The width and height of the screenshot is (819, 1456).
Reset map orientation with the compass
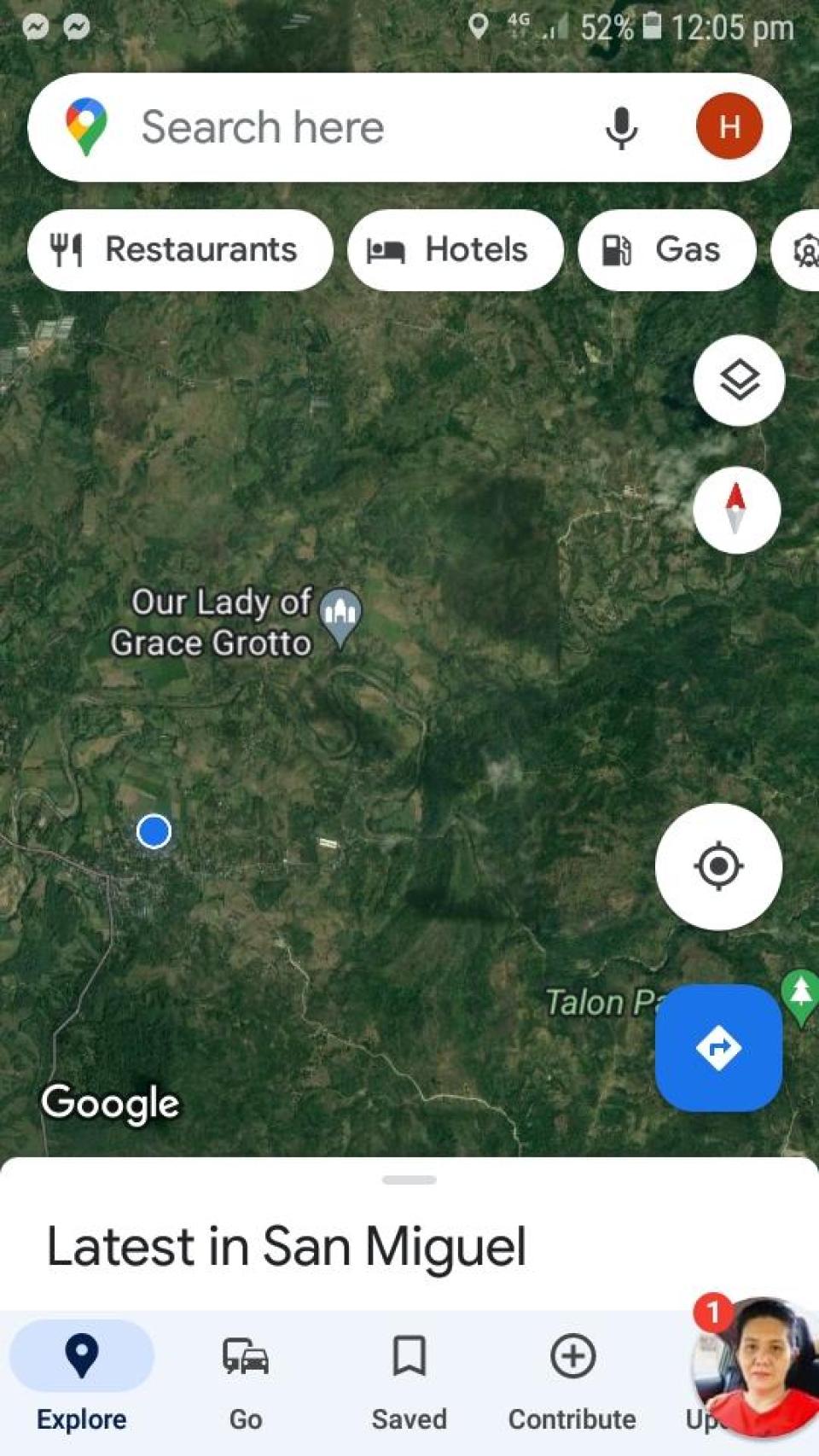[x=736, y=510]
